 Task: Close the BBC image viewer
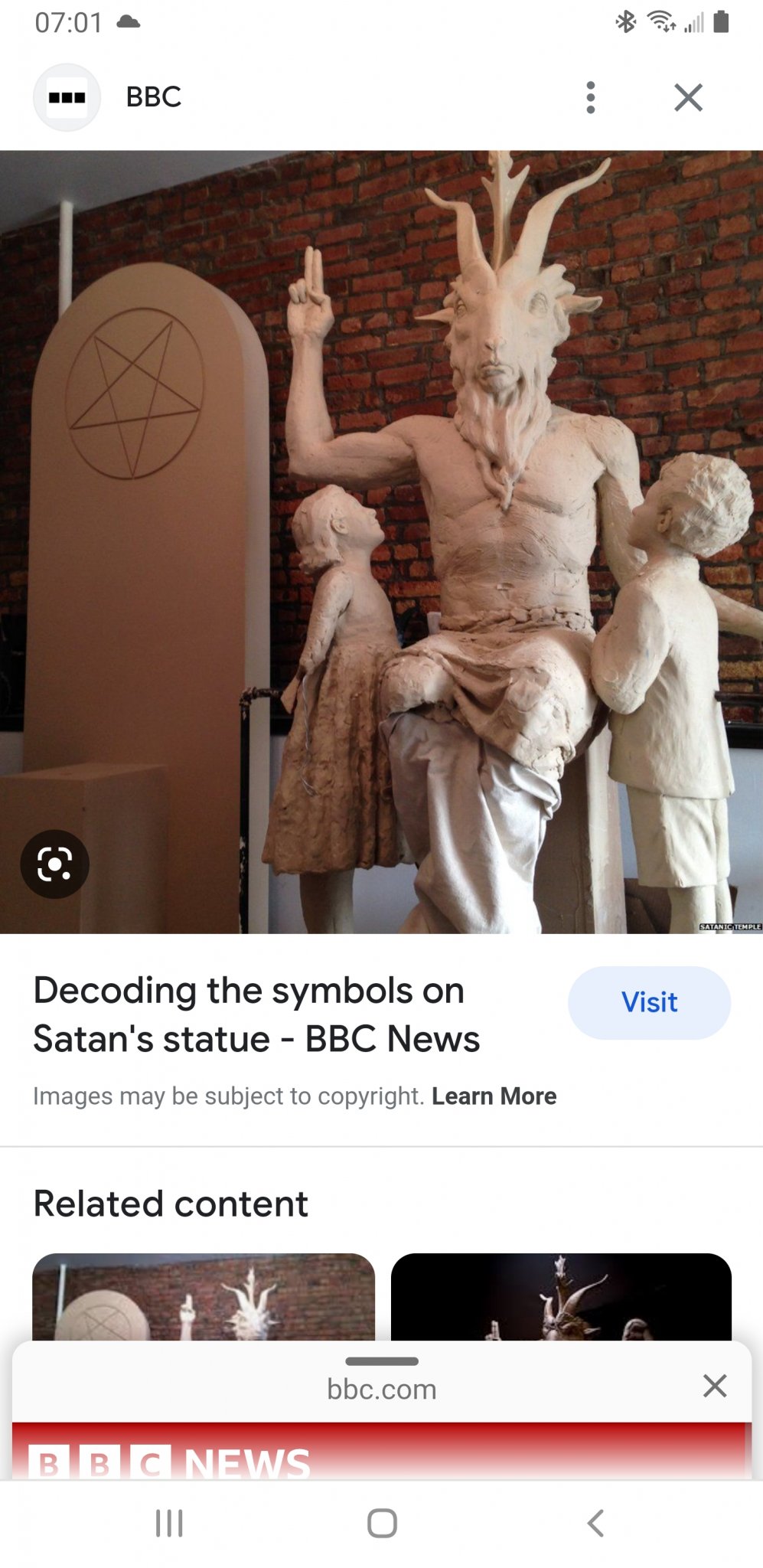pyautogui.click(x=688, y=98)
